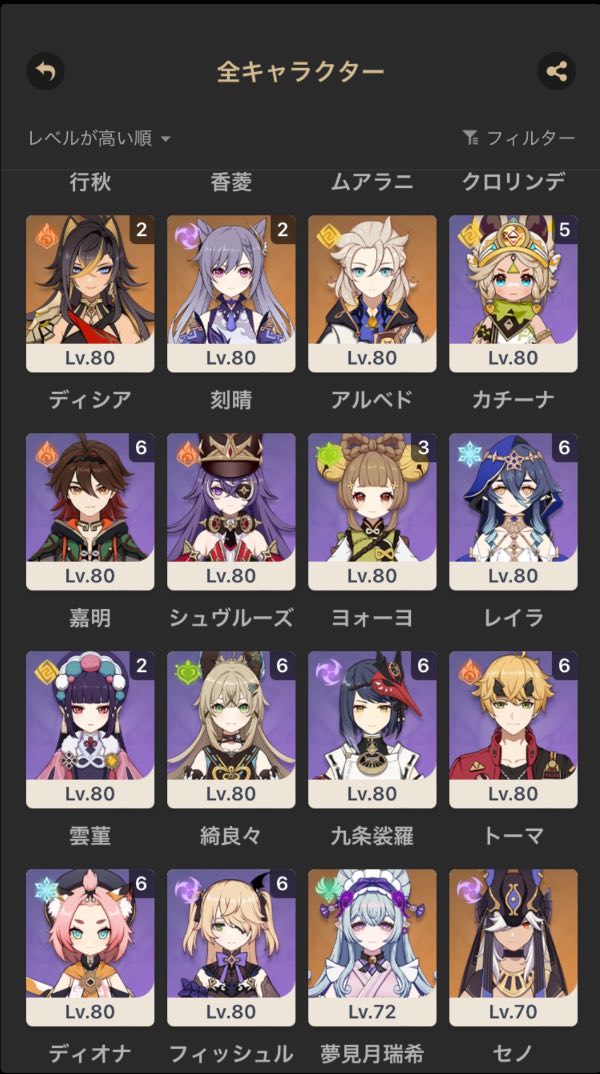Select the 夢見月瑞希 character card

pos(372,947)
